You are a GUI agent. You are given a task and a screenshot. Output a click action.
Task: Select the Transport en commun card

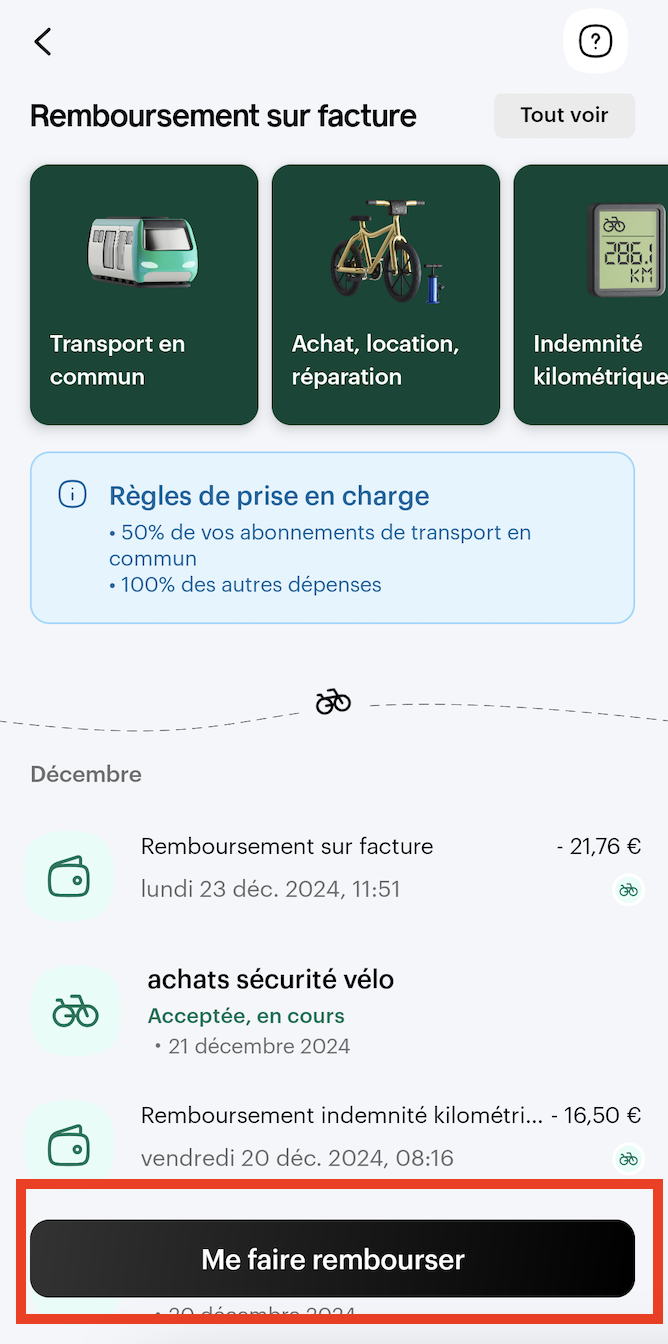click(144, 295)
